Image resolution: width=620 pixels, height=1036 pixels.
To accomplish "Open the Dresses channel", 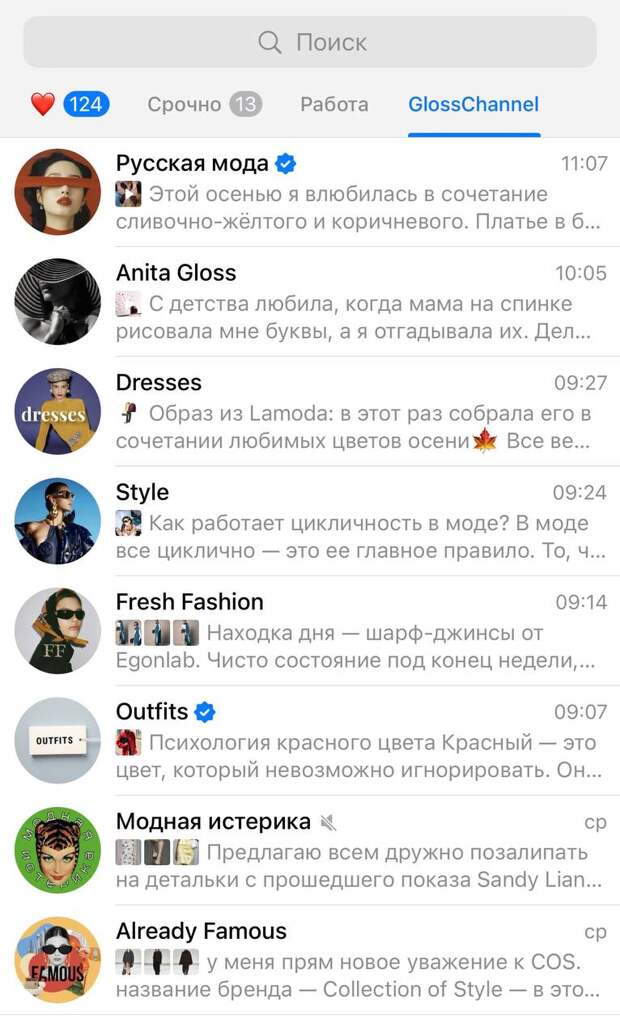I will pos(310,412).
